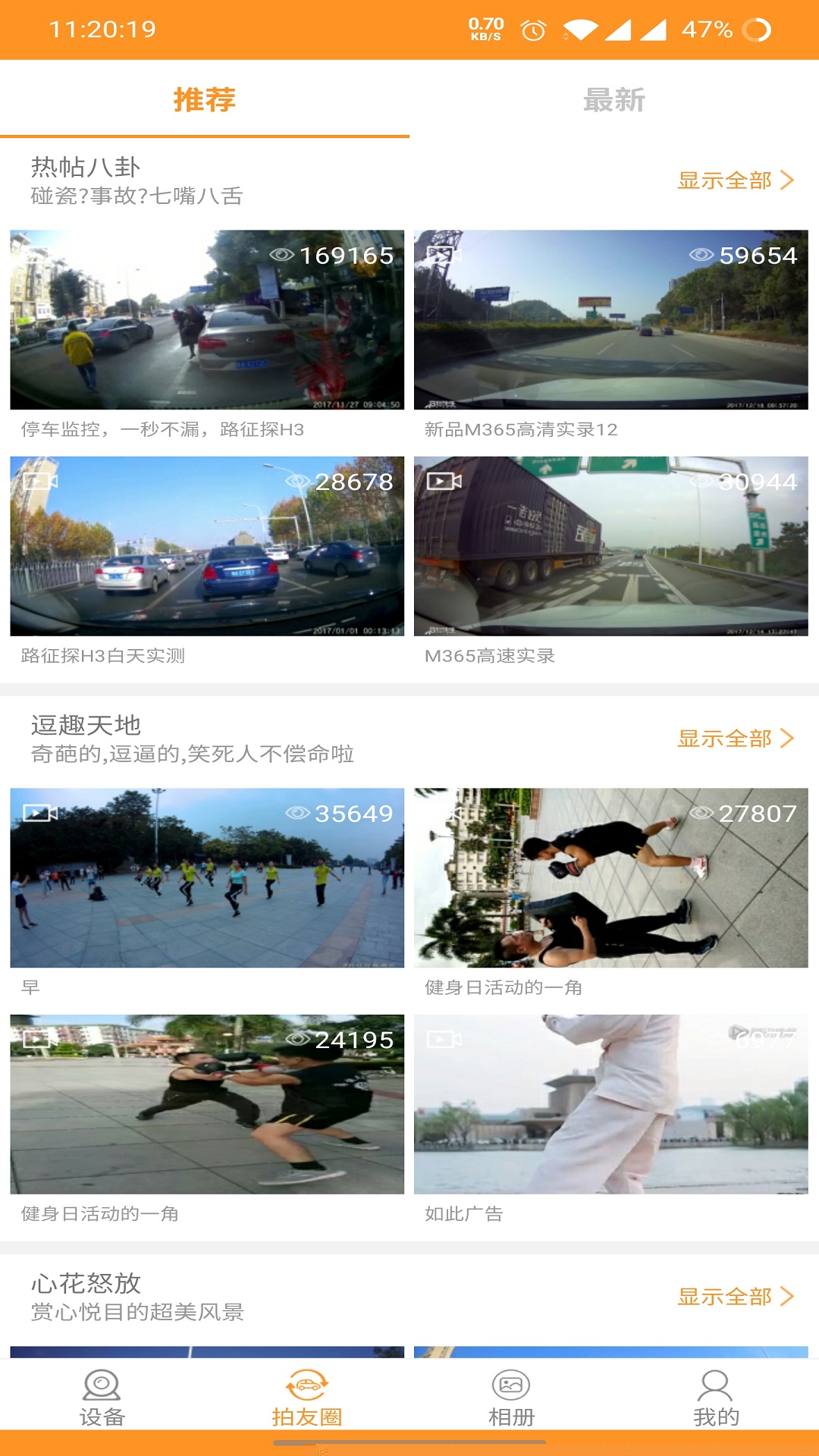Open the M365高速实录 video

[610, 546]
